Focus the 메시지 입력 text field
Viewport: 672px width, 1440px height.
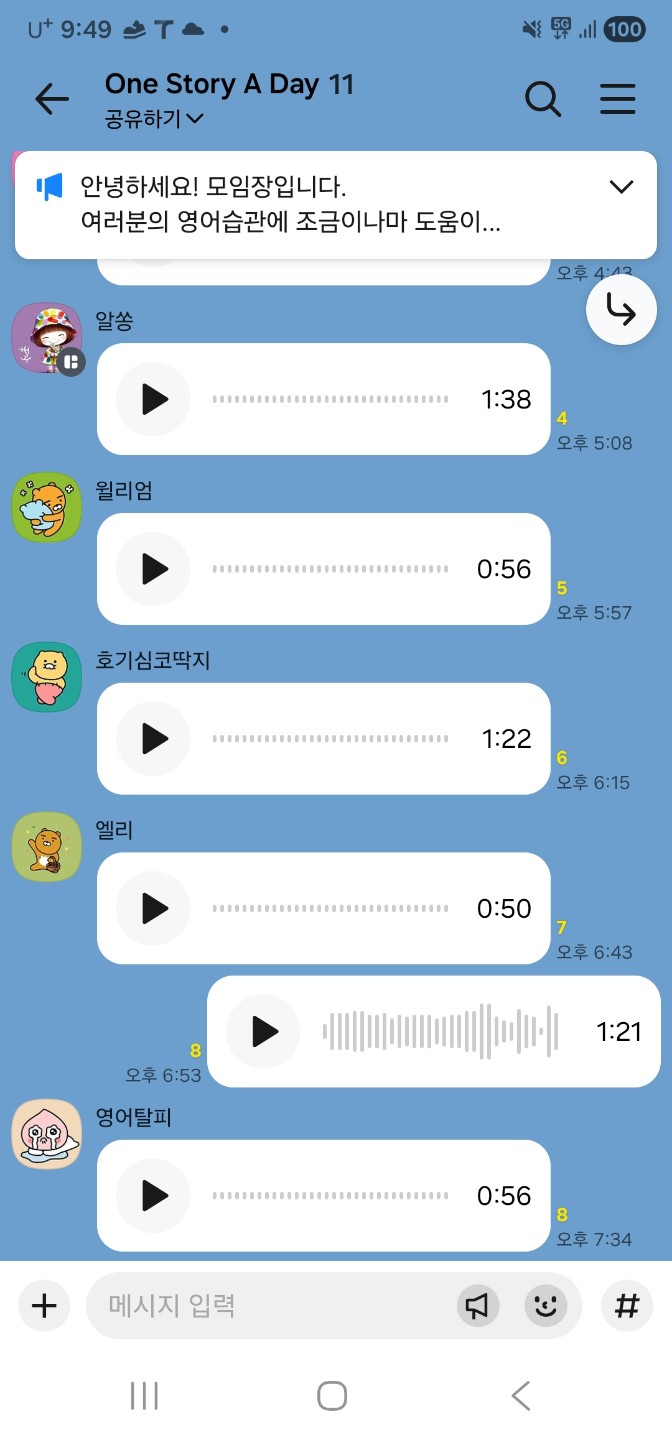click(270, 1305)
